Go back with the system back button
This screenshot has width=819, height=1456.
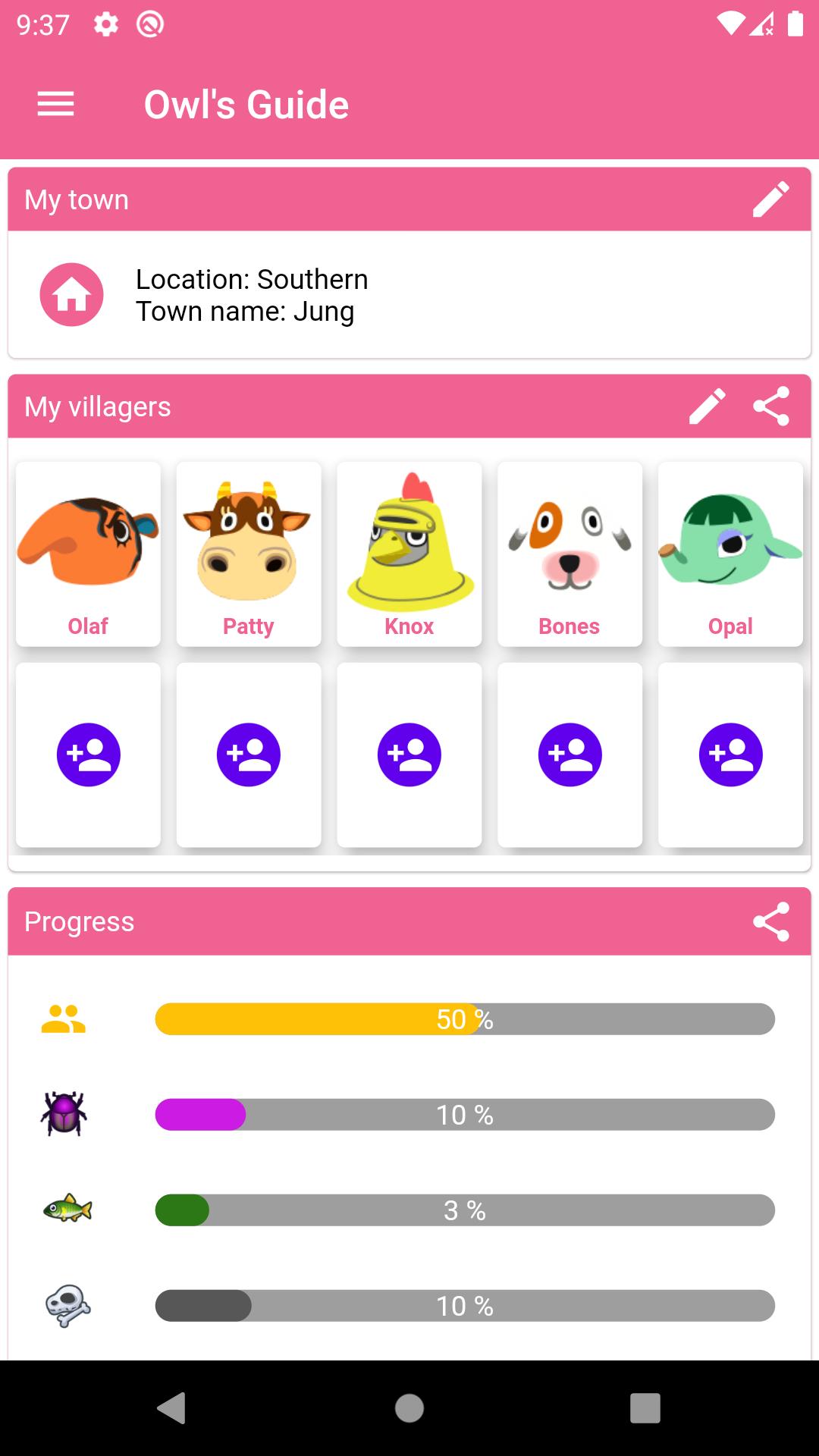pyautogui.click(x=172, y=1408)
